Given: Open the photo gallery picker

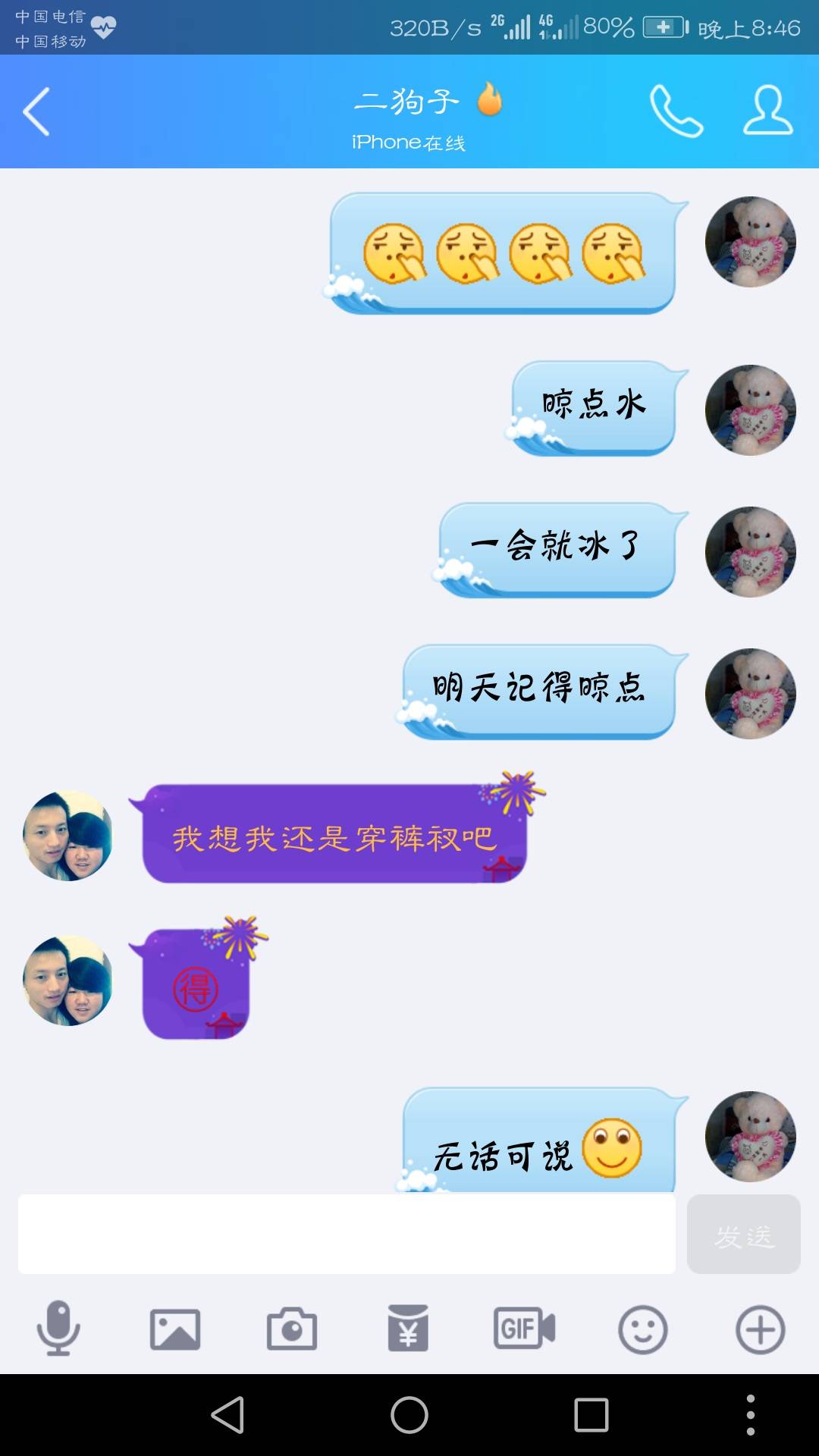Looking at the screenshot, I should [175, 1329].
